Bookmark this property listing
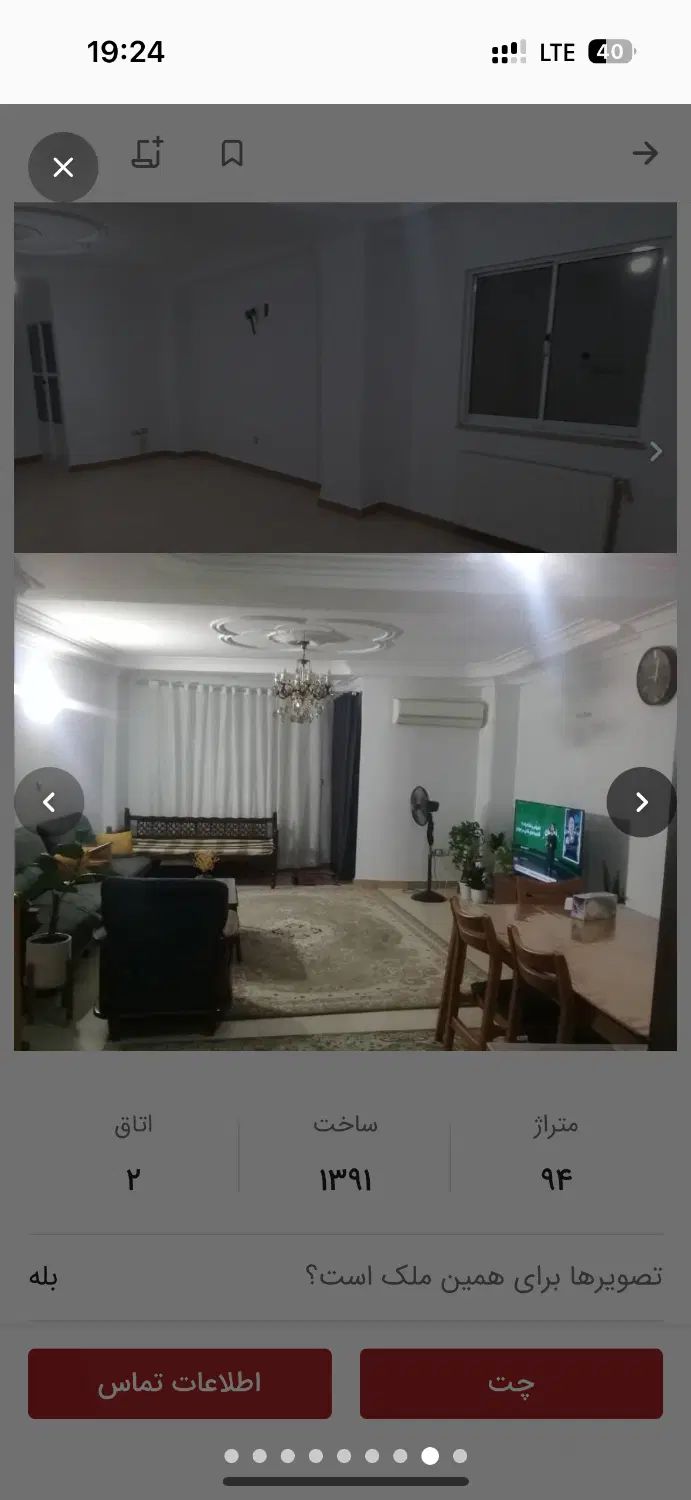This screenshot has height=1500, width=691. [x=232, y=153]
